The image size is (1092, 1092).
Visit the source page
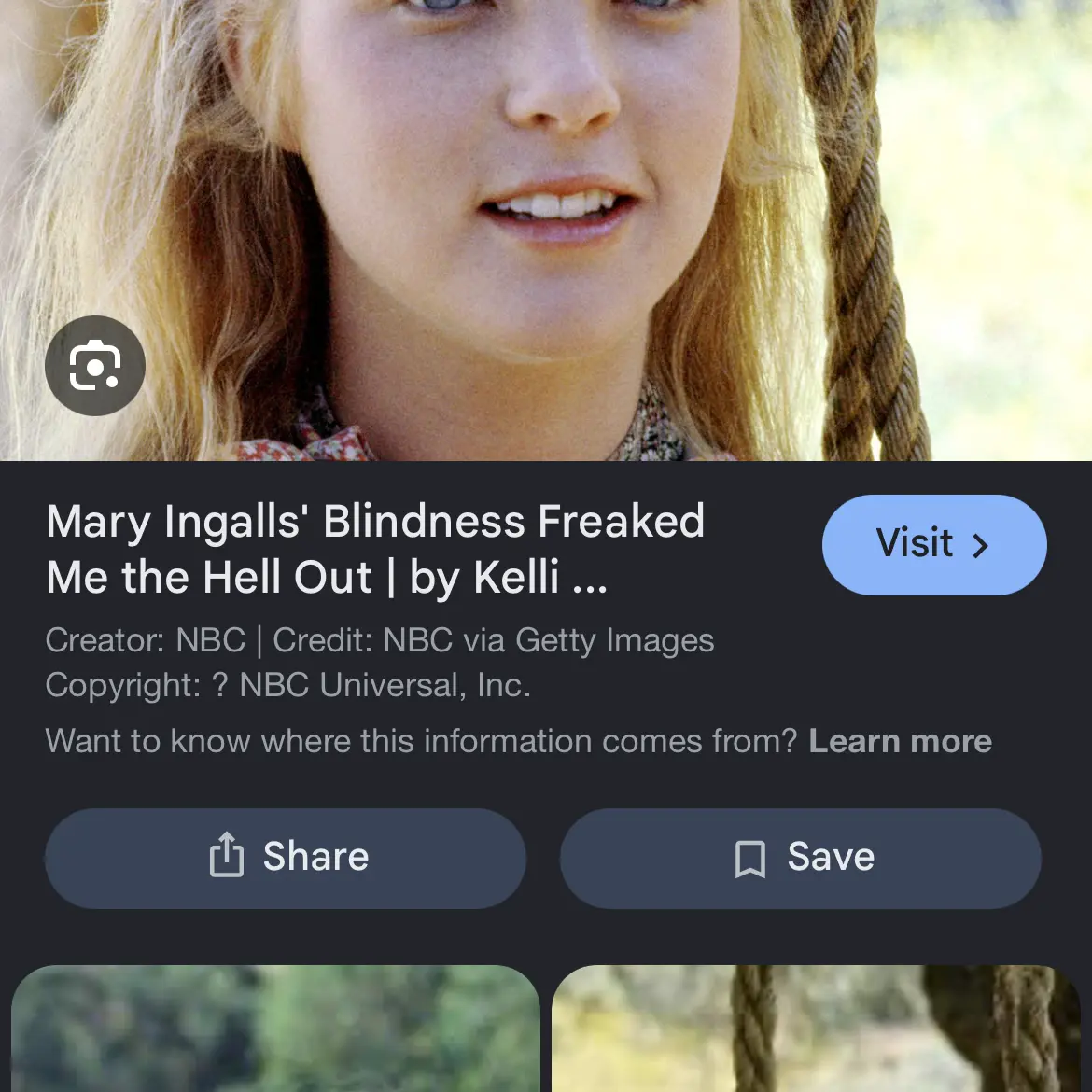coord(933,545)
